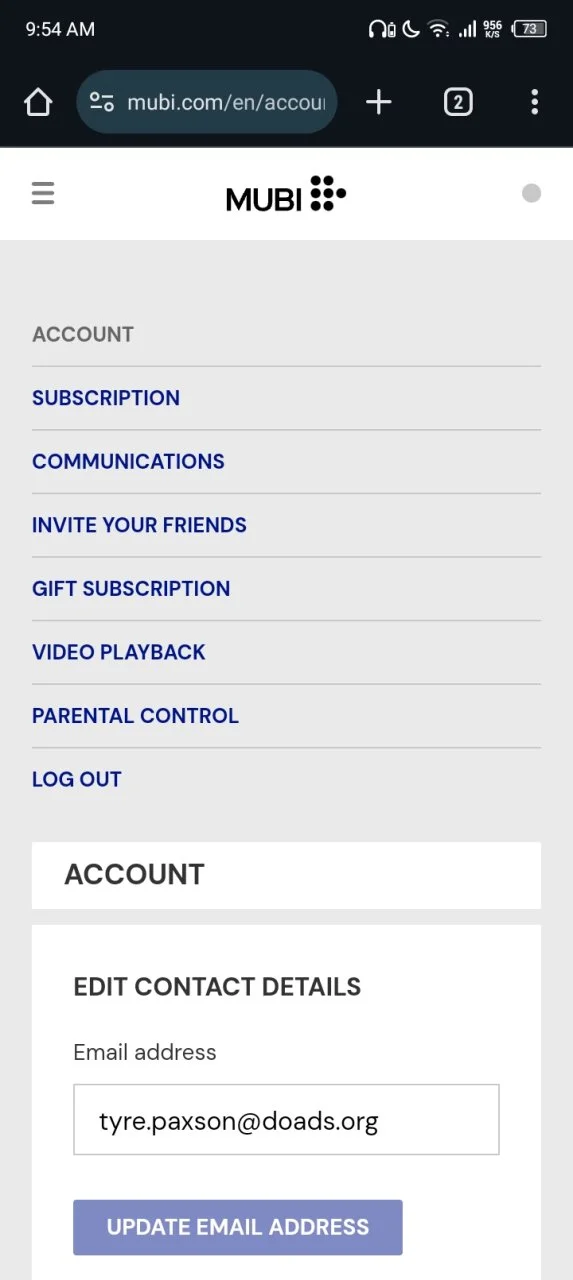Open a new browser tab
Screen dimensions: 573x1280
[x=379, y=102]
